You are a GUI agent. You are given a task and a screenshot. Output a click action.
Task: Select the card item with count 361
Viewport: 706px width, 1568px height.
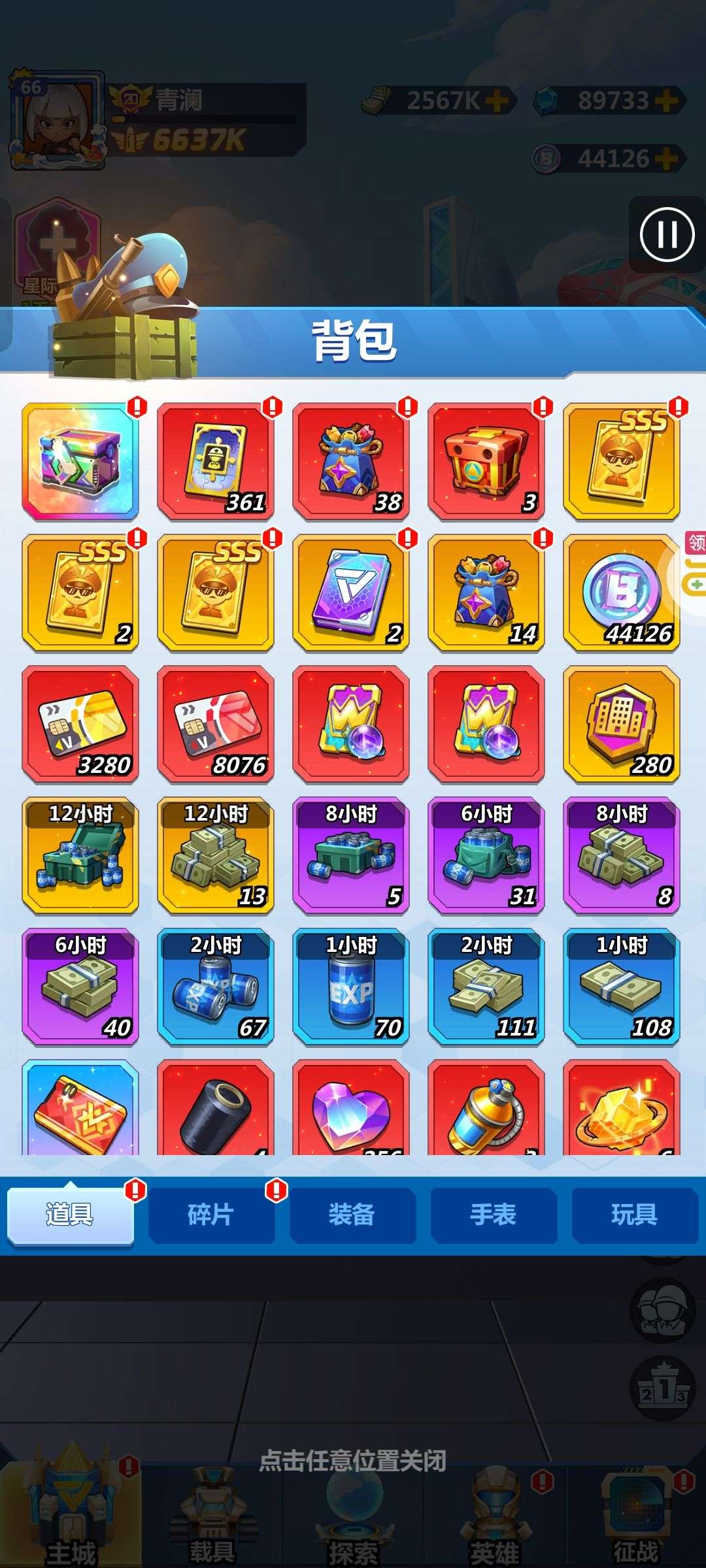[x=216, y=461]
